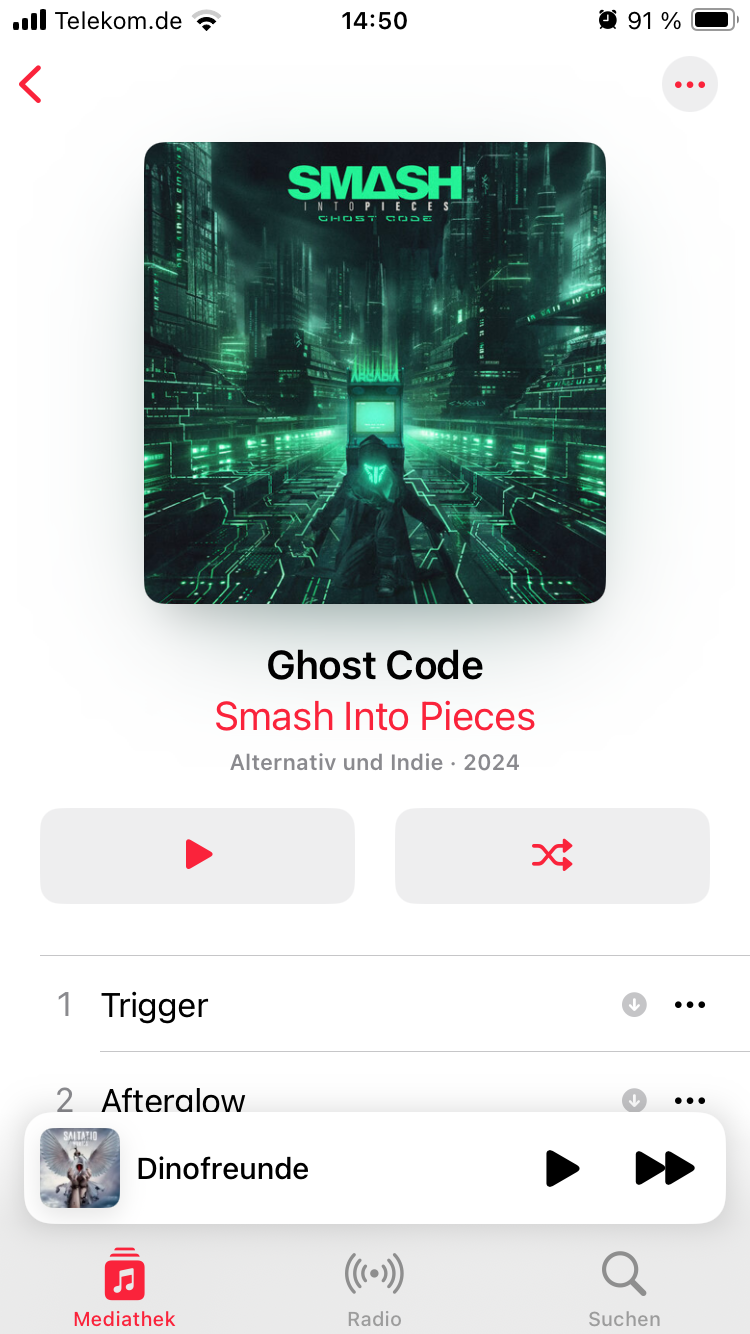
Task: Download the track Trigger
Action: click(x=634, y=1005)
